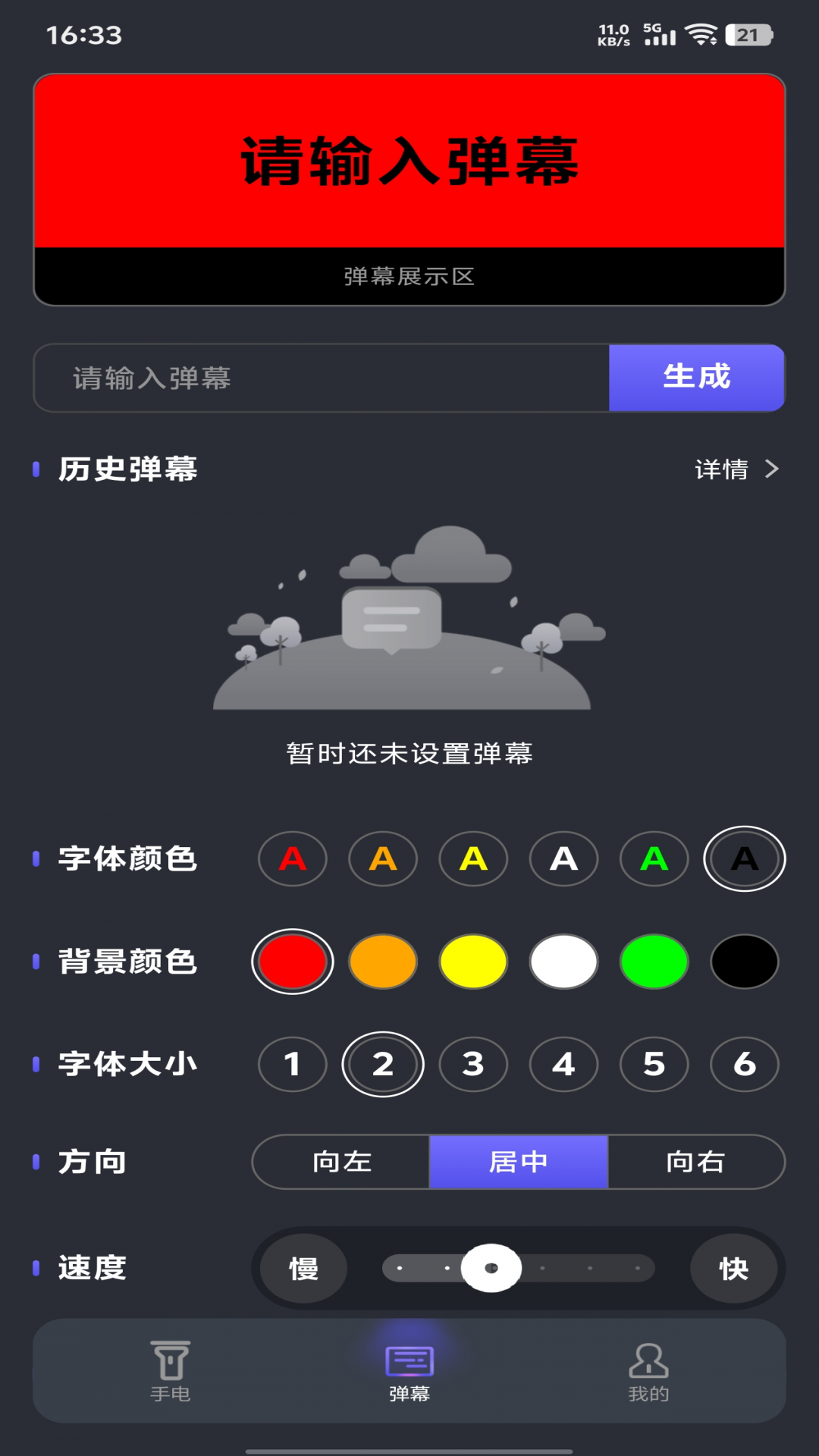Select font size 1

[x=293, y=1065]
